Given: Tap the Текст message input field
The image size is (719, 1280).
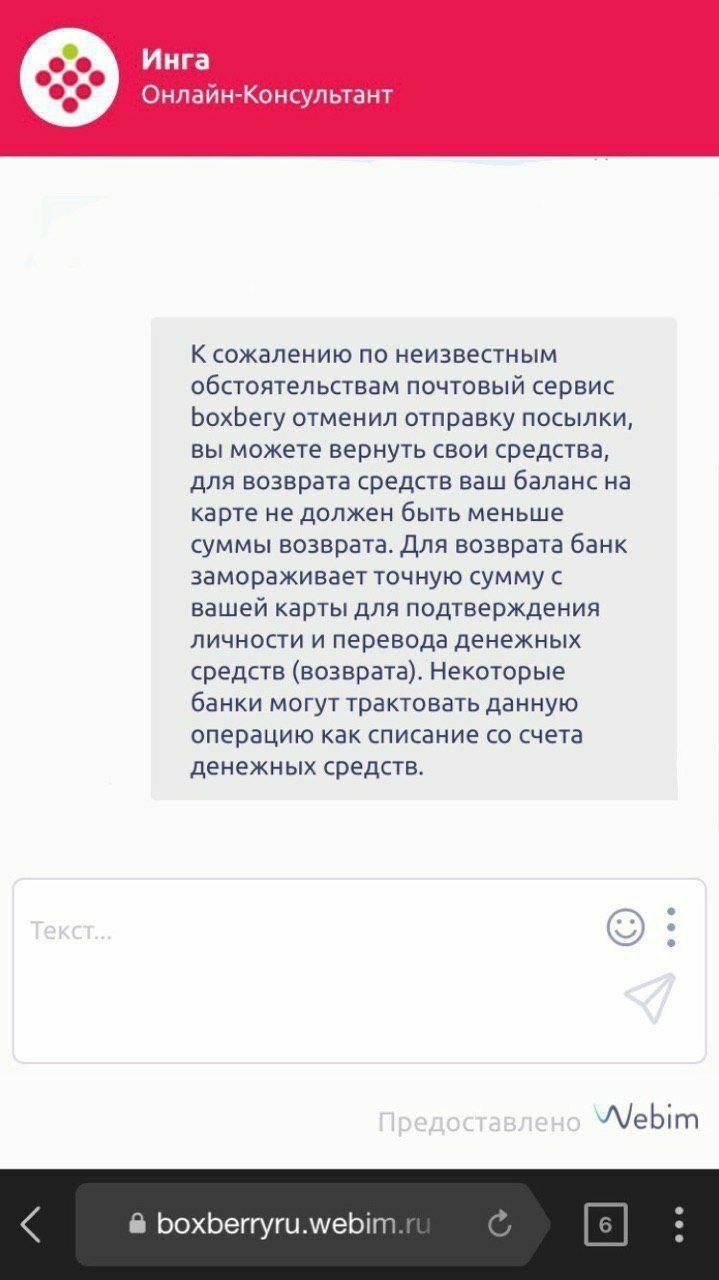Looking at the screenshot, I should tap(300, 932).
